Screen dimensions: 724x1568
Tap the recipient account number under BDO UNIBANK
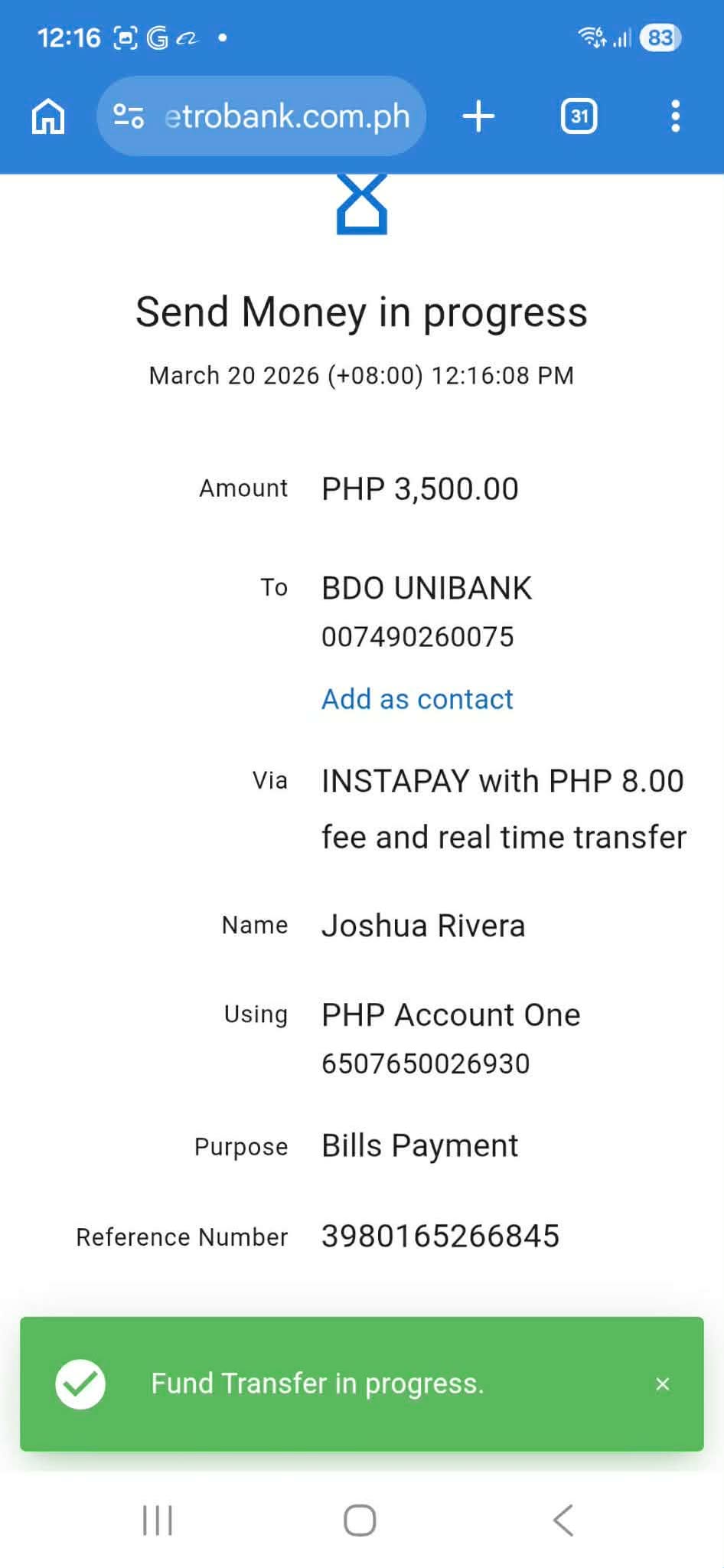(417, 636)
